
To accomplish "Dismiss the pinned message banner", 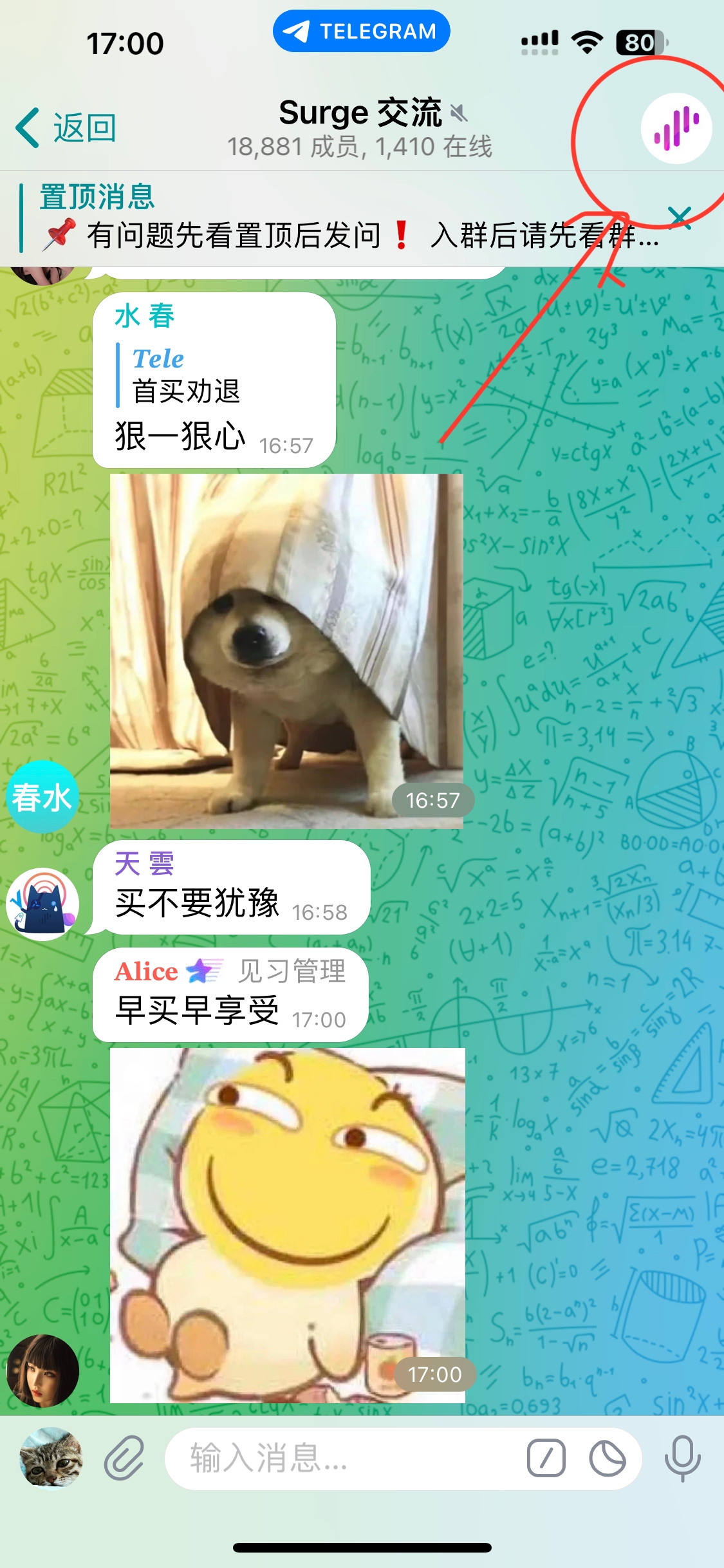I will [x=679, y=218].
